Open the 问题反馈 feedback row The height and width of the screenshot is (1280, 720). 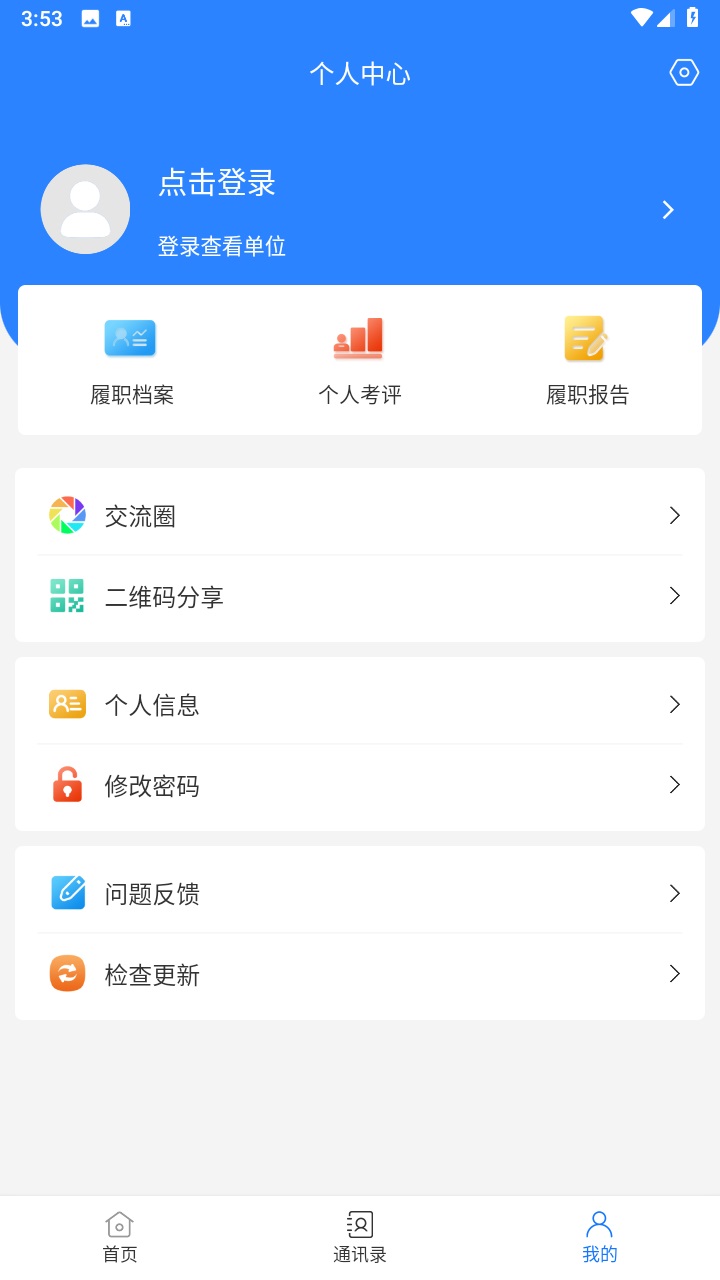359,893
